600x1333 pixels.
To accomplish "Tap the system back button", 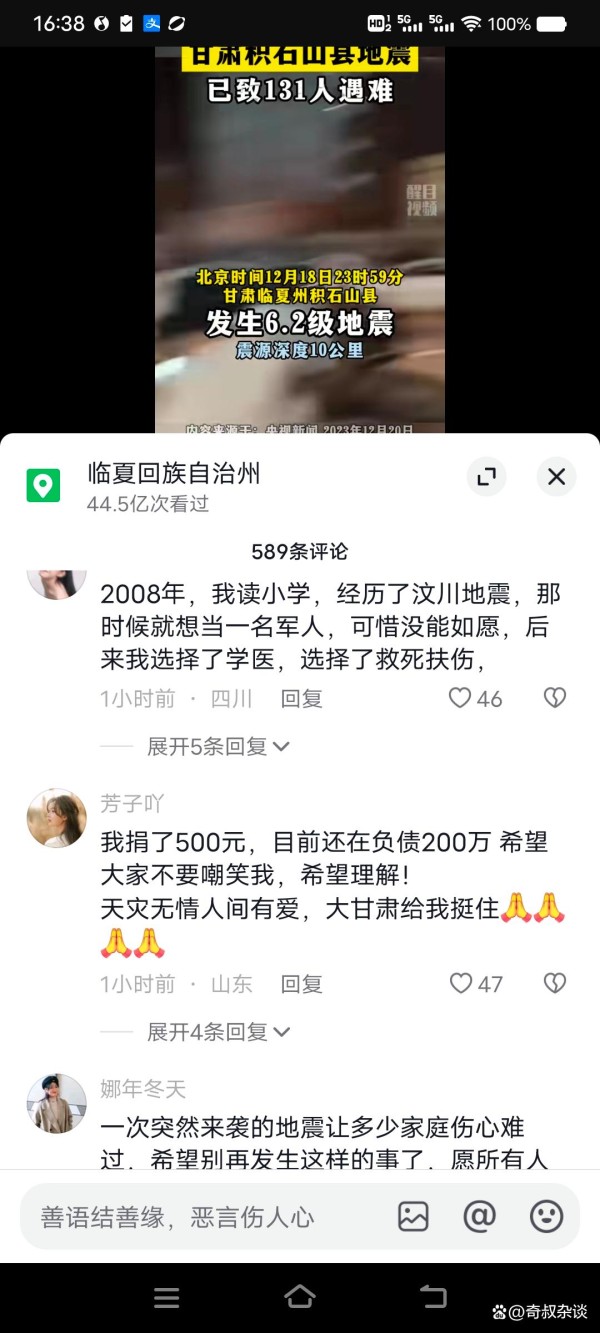I will click(433, 1297).
